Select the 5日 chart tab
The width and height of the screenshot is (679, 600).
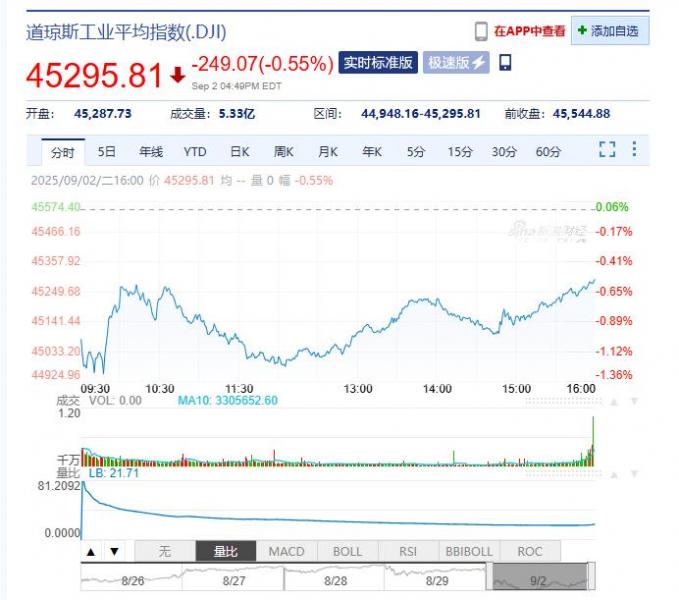point(107,152)
